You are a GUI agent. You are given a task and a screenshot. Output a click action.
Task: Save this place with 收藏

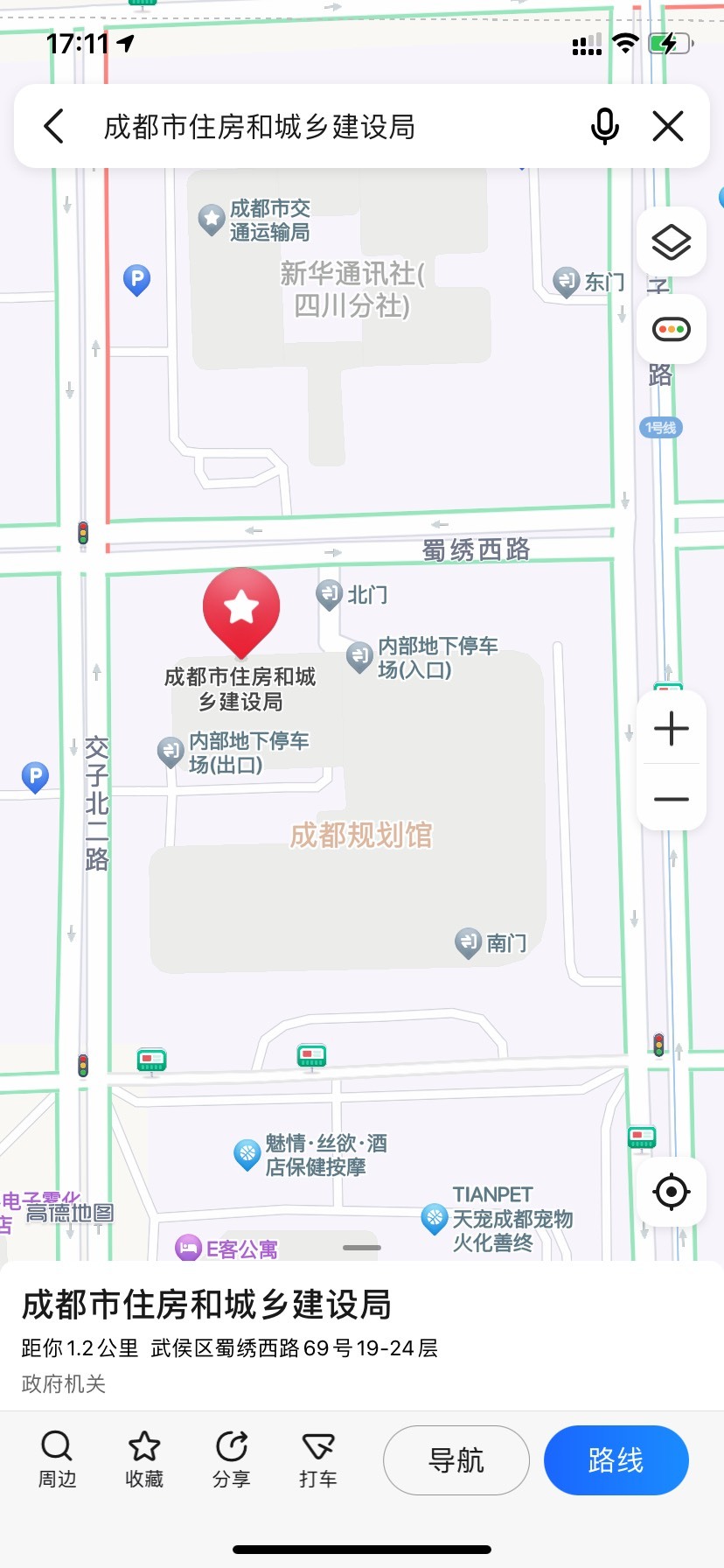[144, 1459]
